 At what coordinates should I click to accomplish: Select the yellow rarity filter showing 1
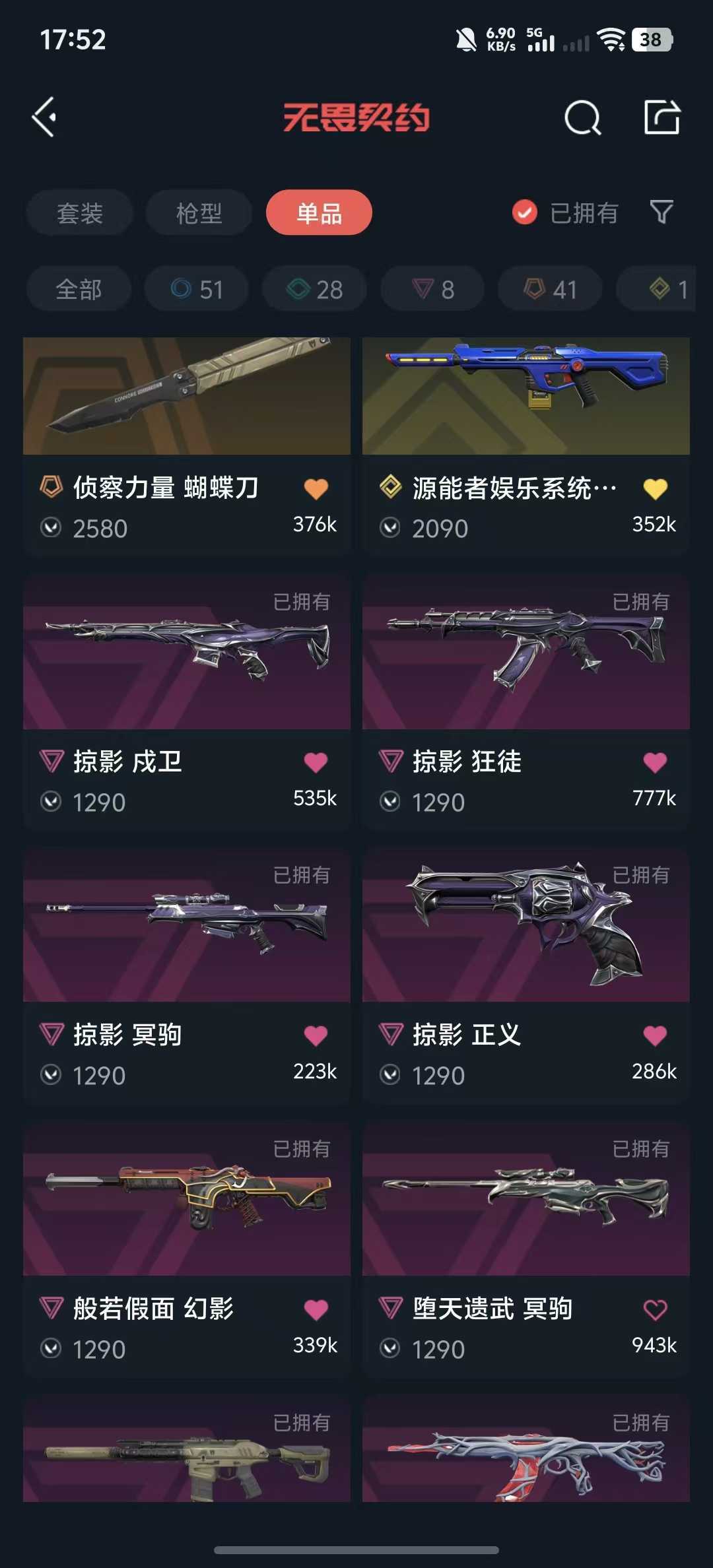[660, 288]
